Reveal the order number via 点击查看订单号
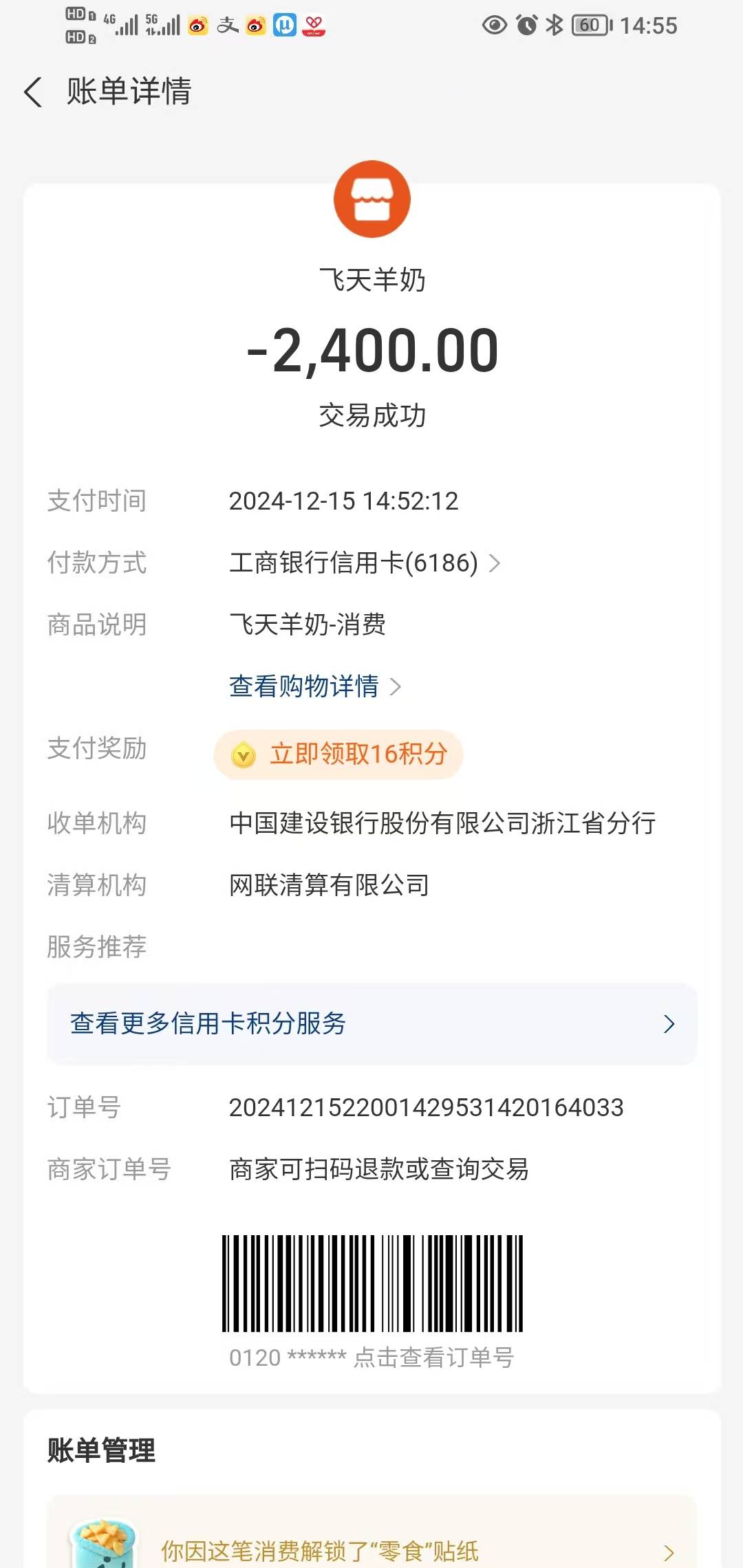 pos(433,1358)
